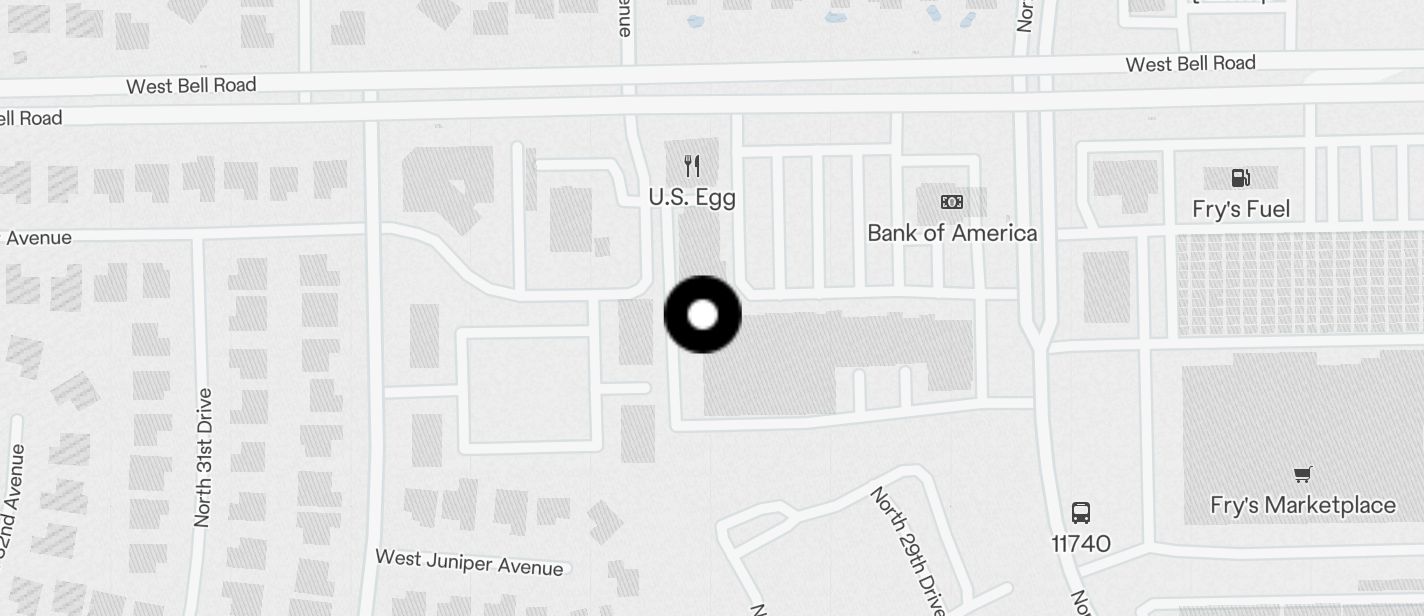
Task: Tap the black location pin marker
Action: (703, 315)
